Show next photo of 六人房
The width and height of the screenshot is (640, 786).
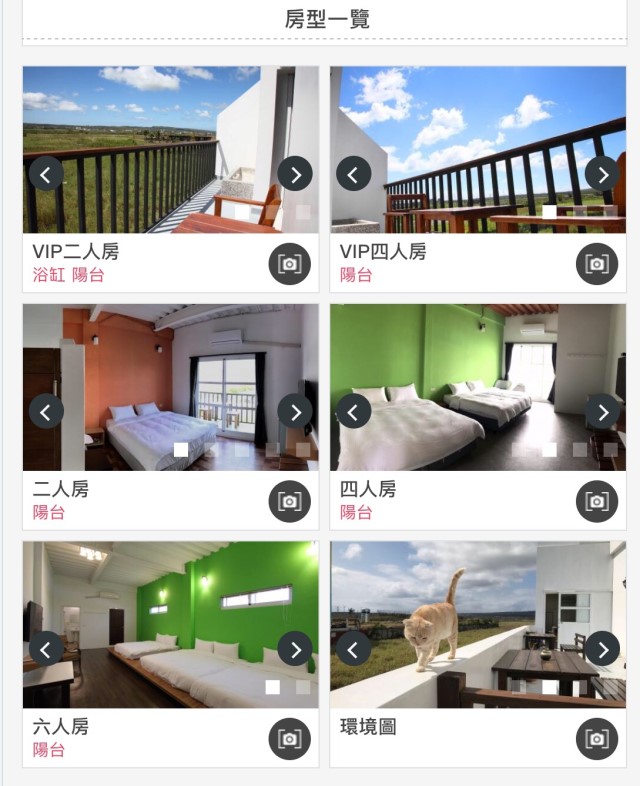click(x=295, y=648)
